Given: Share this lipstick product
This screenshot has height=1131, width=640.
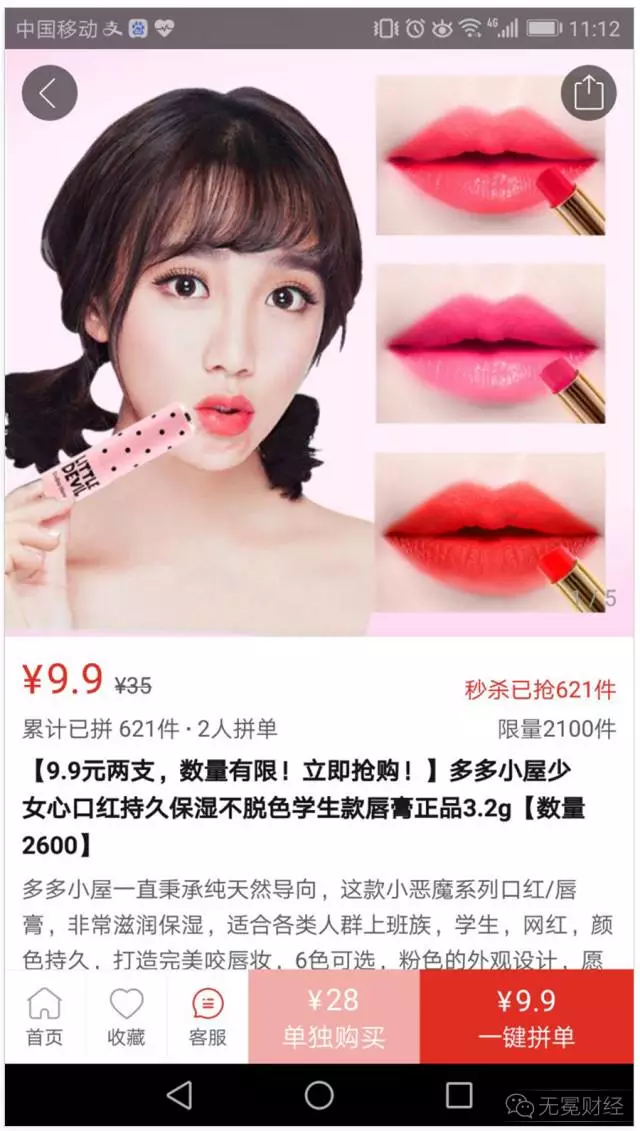Looking at the screenshot, I should (x=589, y=93).
